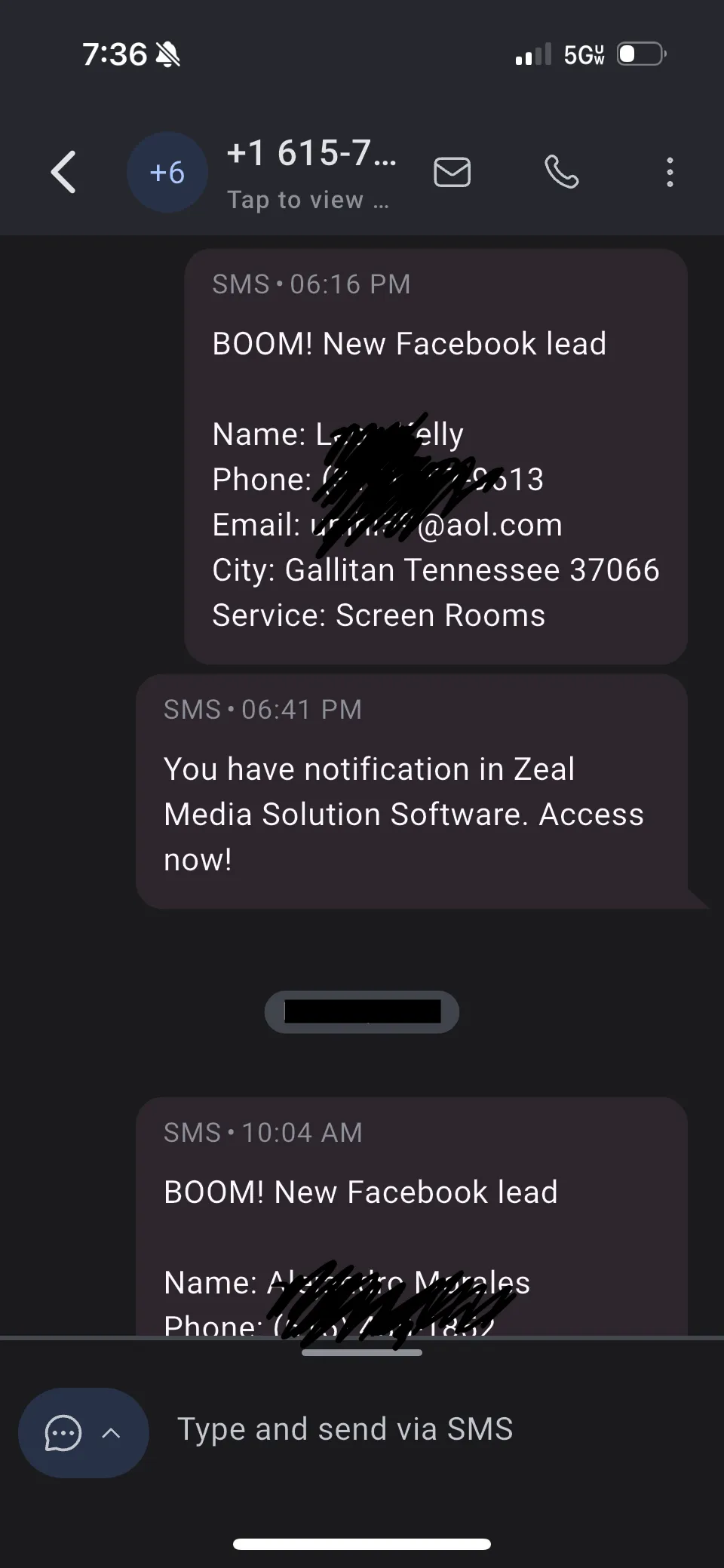Image resolution: width=724 pixels, height=1568 pixels.
Task: Open the three-dot overflow menu
Action: tap(670, 173)
